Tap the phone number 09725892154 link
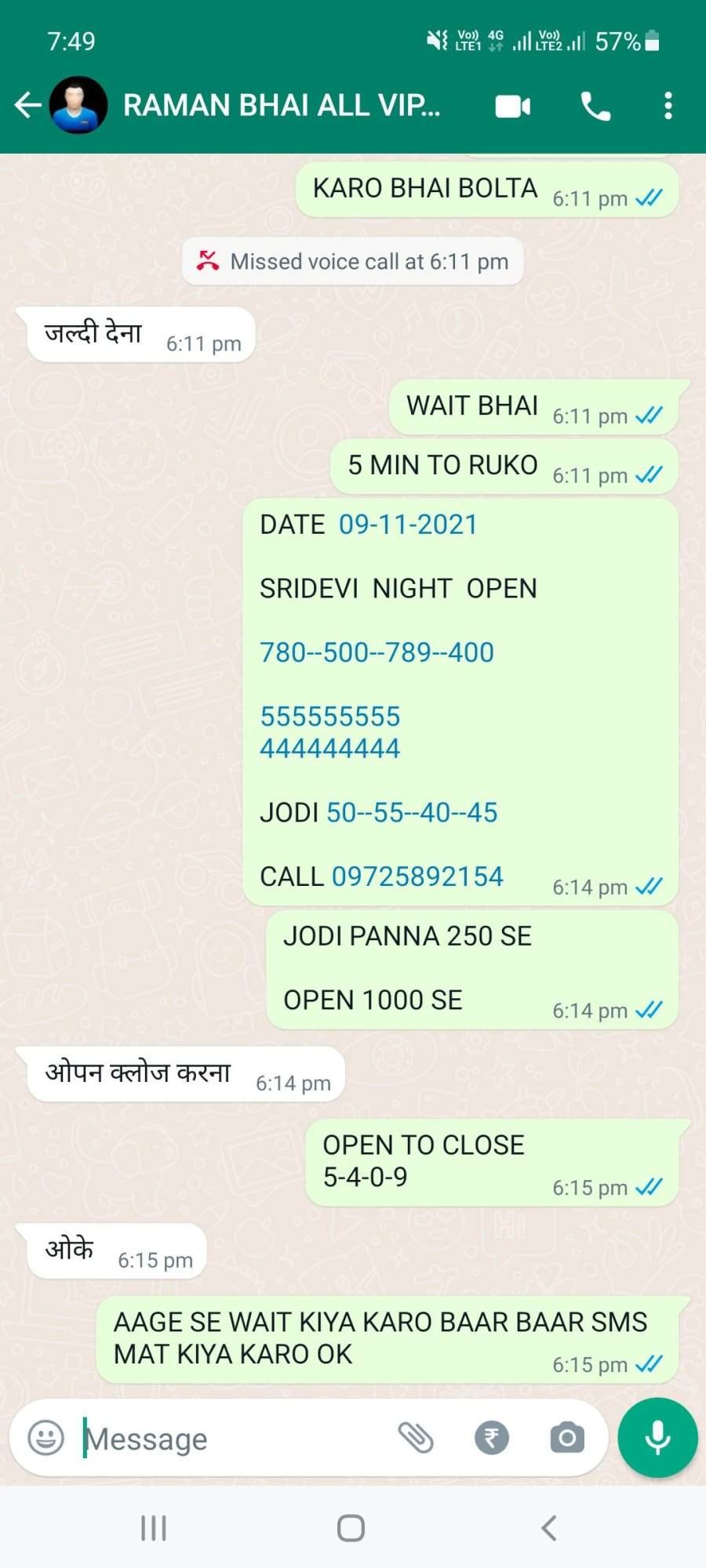The width and height of the screenshot is (706, 1568). [x=417, y=877]
